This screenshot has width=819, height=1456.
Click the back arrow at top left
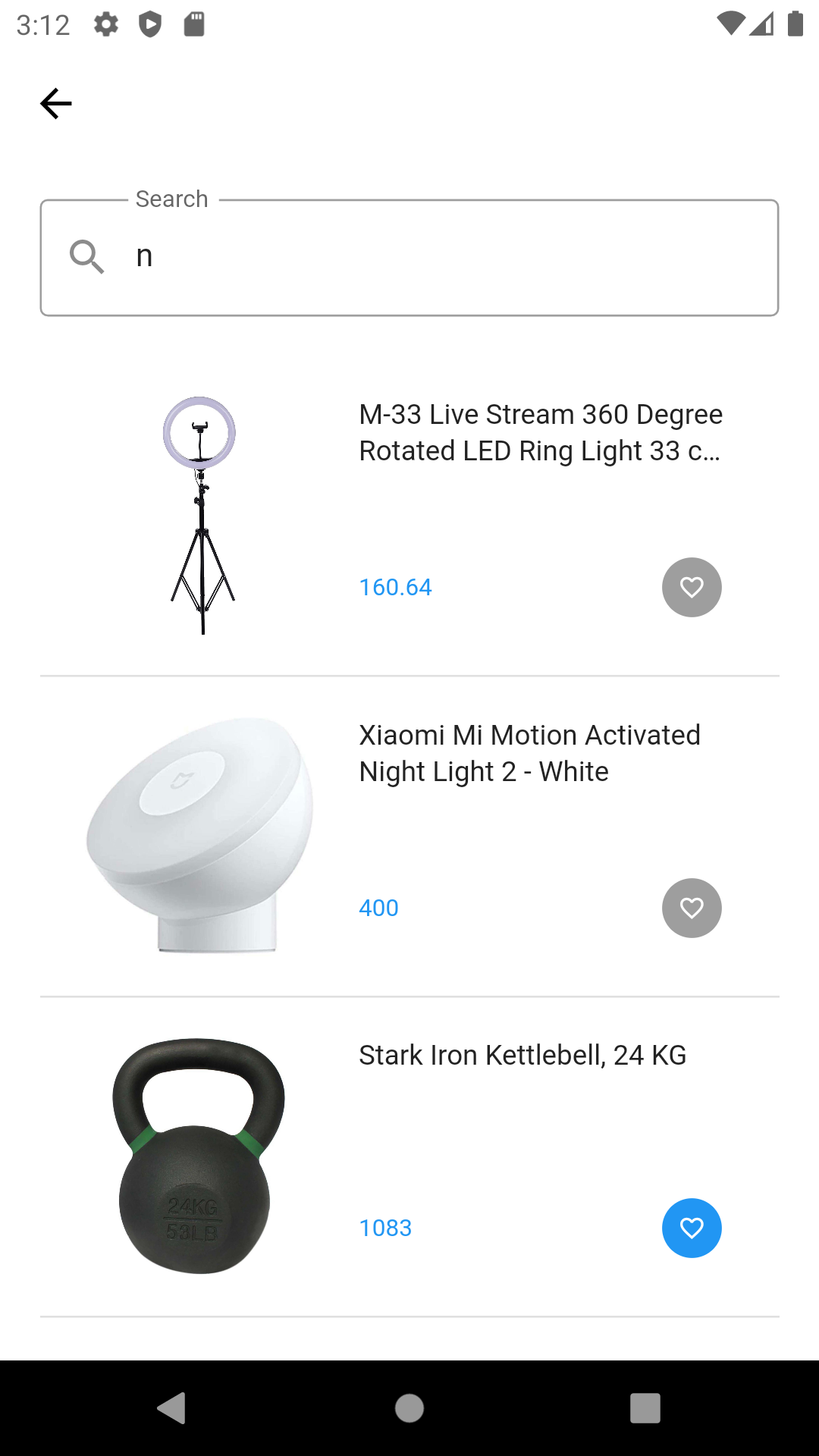[x=55, y=102]
